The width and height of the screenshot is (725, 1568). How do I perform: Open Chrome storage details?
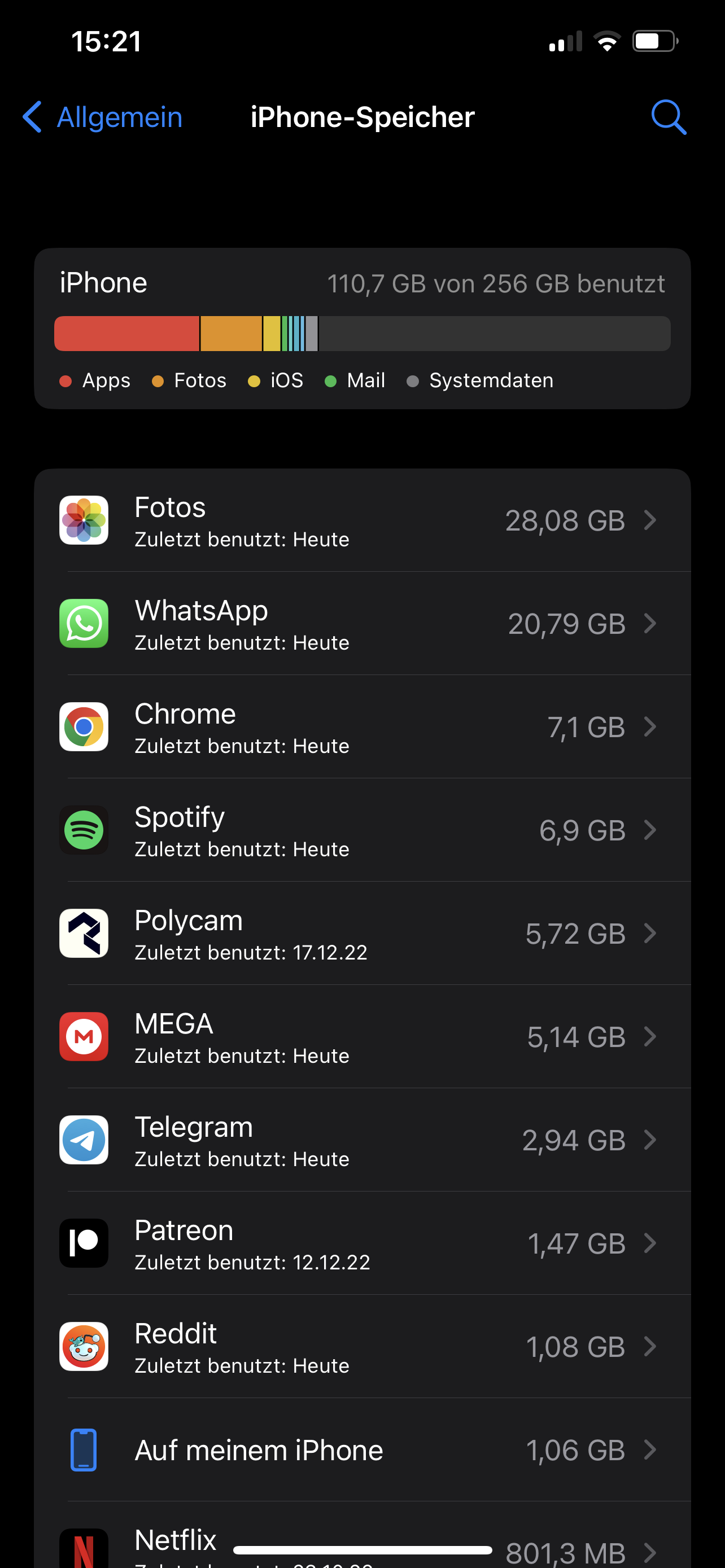click(362, 727)
